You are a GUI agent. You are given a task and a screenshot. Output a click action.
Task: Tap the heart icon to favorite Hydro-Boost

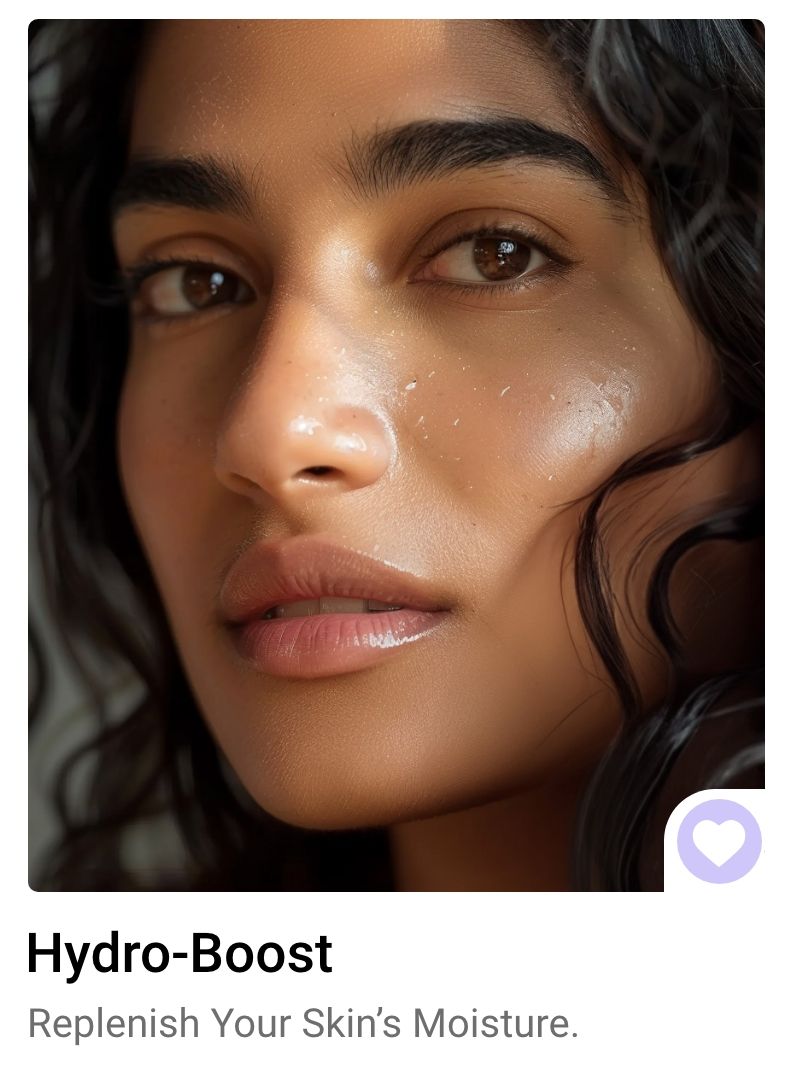[x=719, y=841]
